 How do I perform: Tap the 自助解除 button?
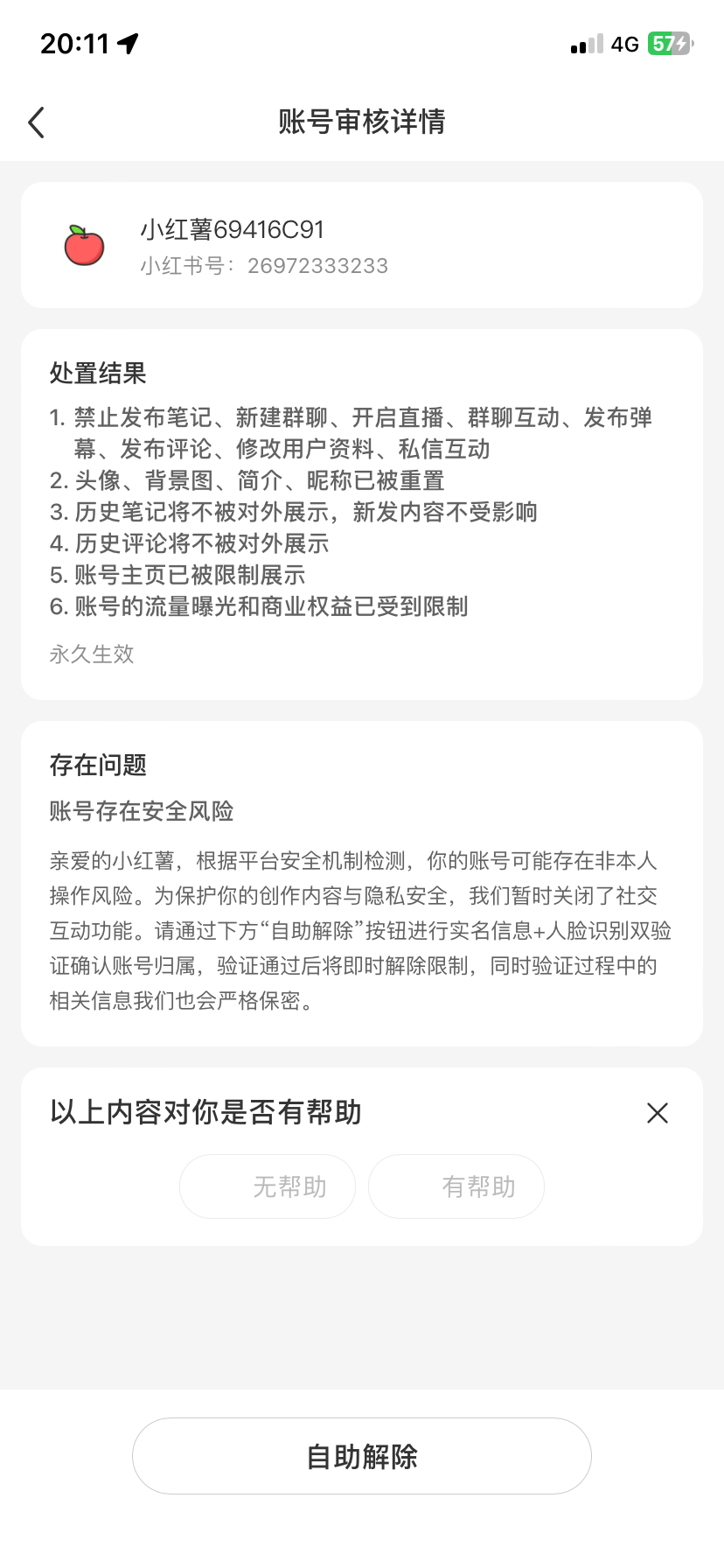[x=361, y=1456]
